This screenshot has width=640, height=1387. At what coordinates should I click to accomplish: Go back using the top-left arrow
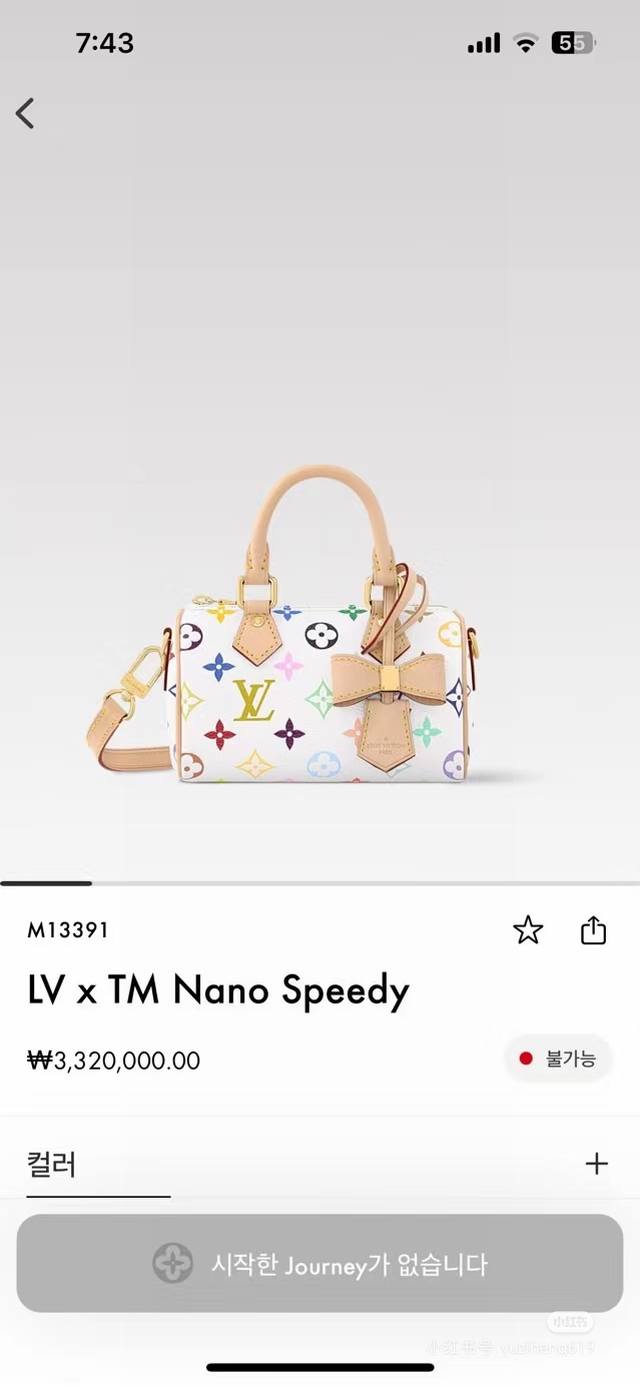pyautogui.click(x=26, y=114)
